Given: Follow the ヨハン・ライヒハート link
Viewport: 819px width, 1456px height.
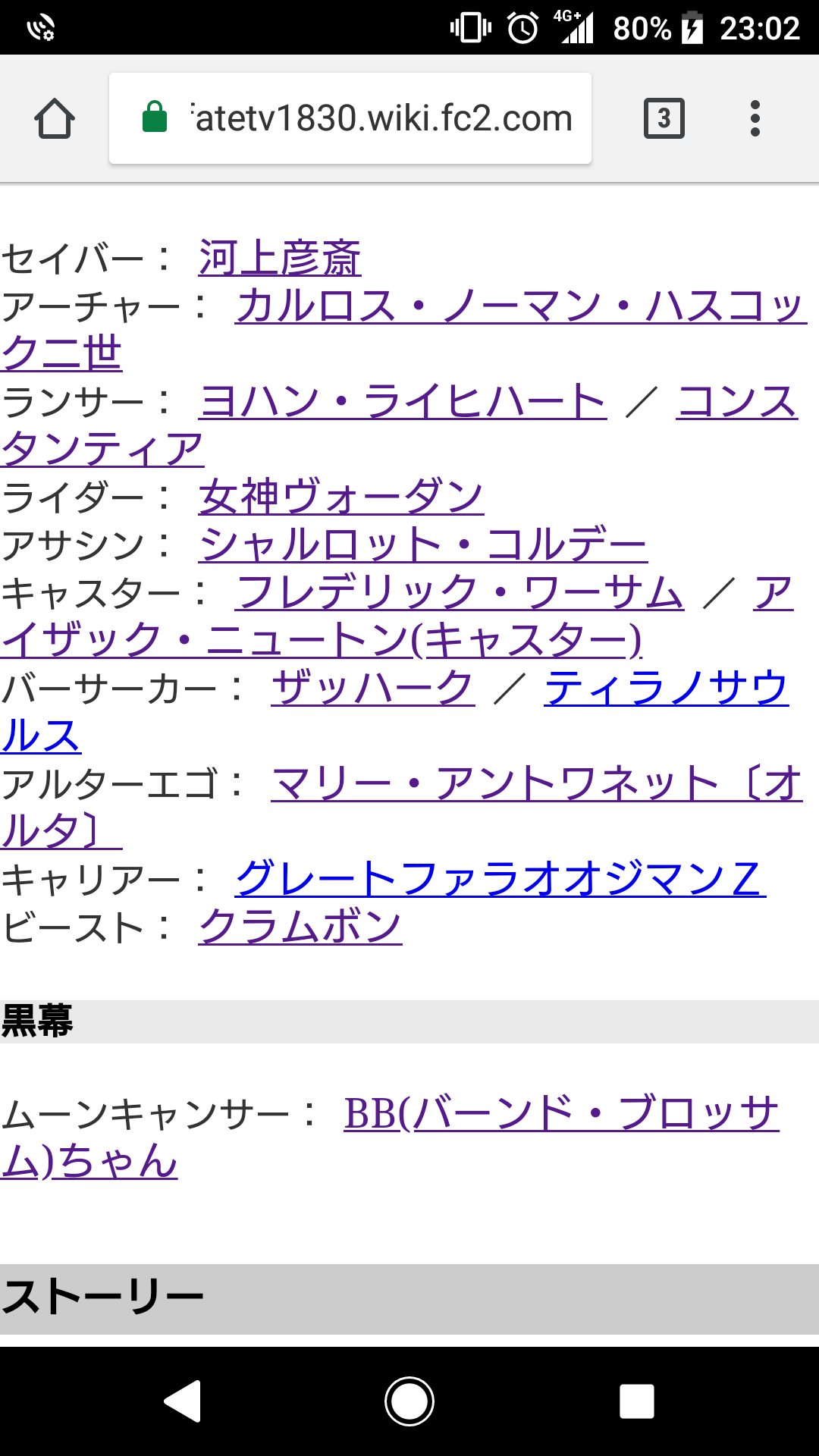Looking at the screenshot, I should 402,401.
